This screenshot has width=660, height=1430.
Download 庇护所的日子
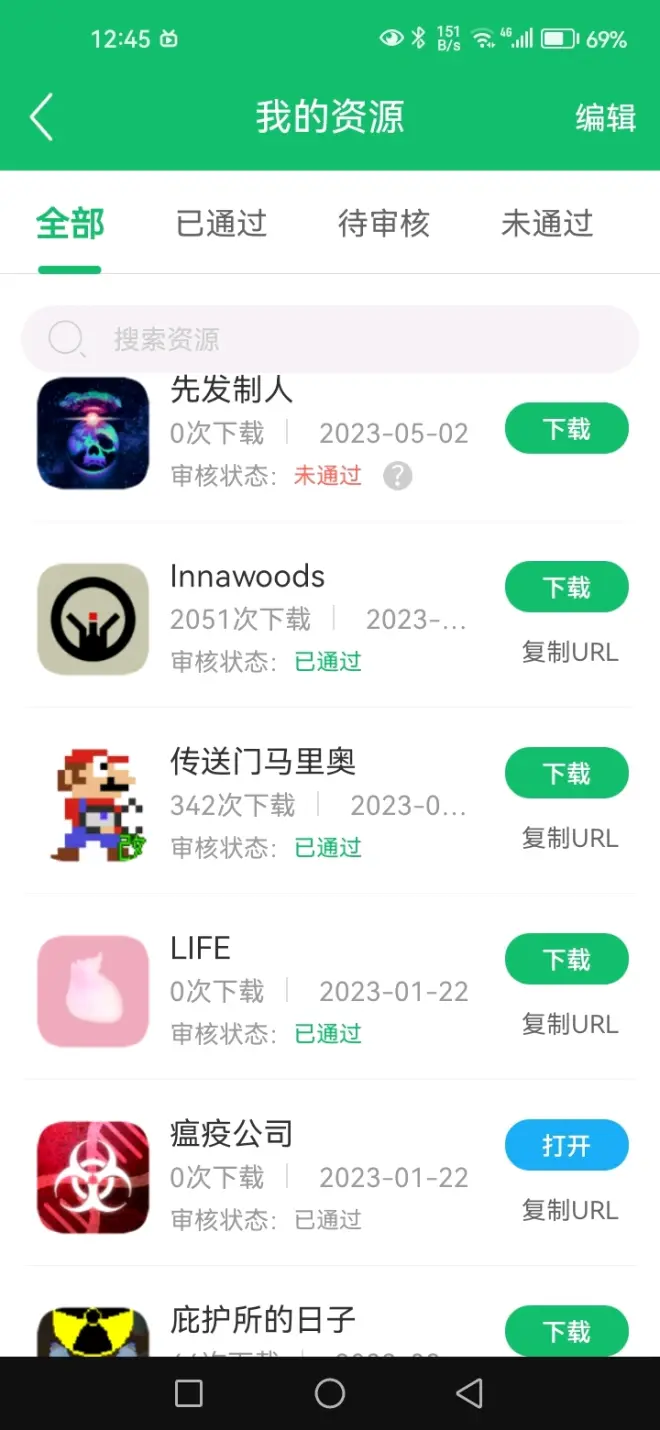click(x=566, y=1331)
